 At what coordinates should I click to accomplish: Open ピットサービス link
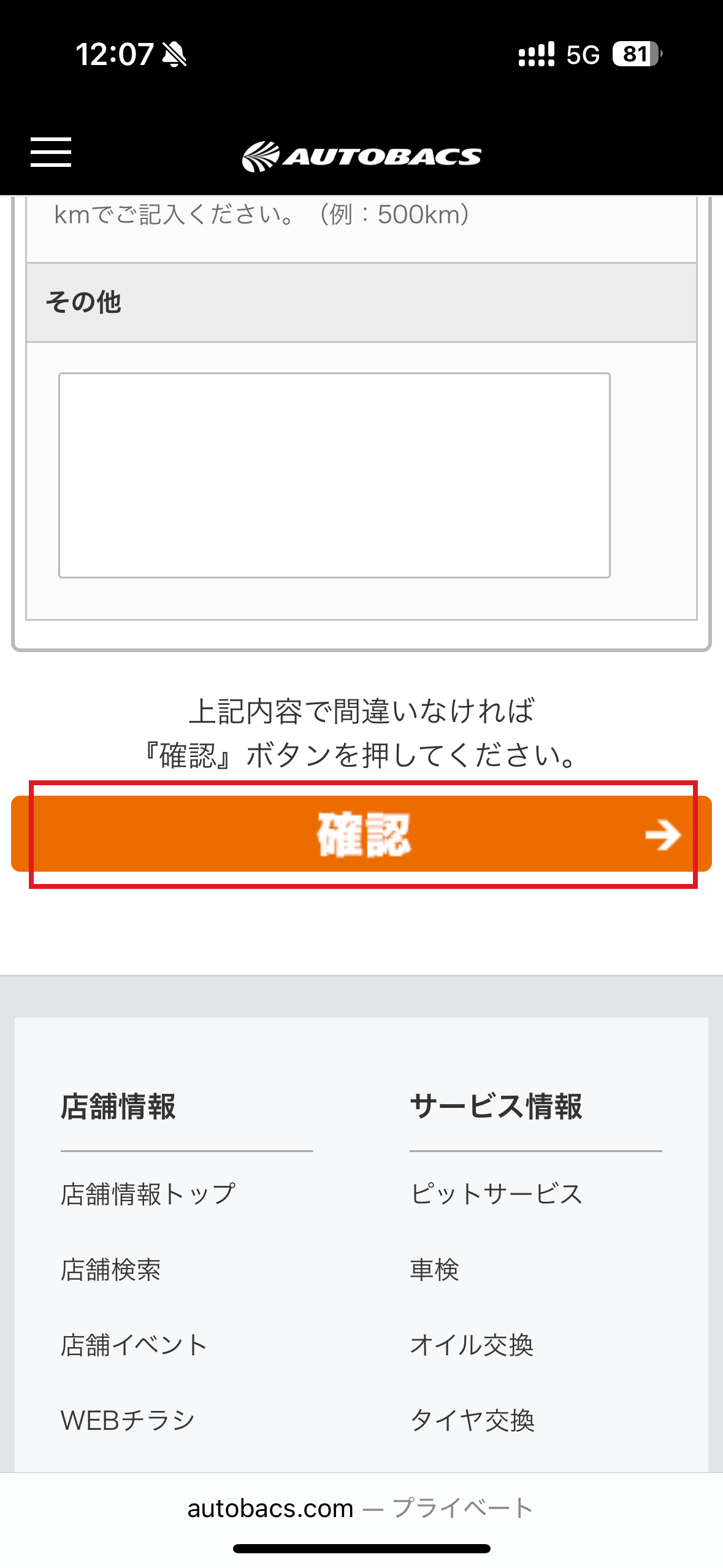tap(496, 1194)
